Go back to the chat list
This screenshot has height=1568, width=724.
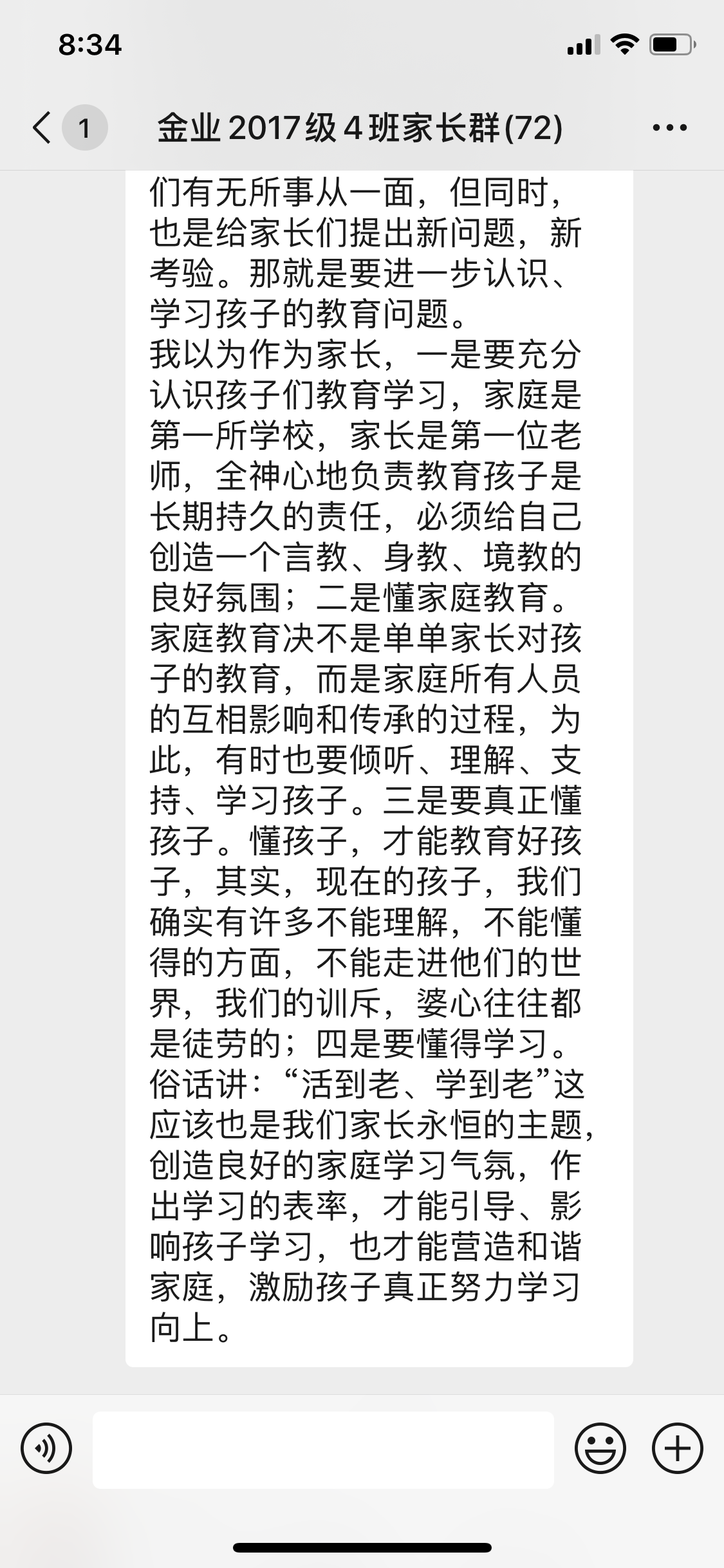pos(42,127)
